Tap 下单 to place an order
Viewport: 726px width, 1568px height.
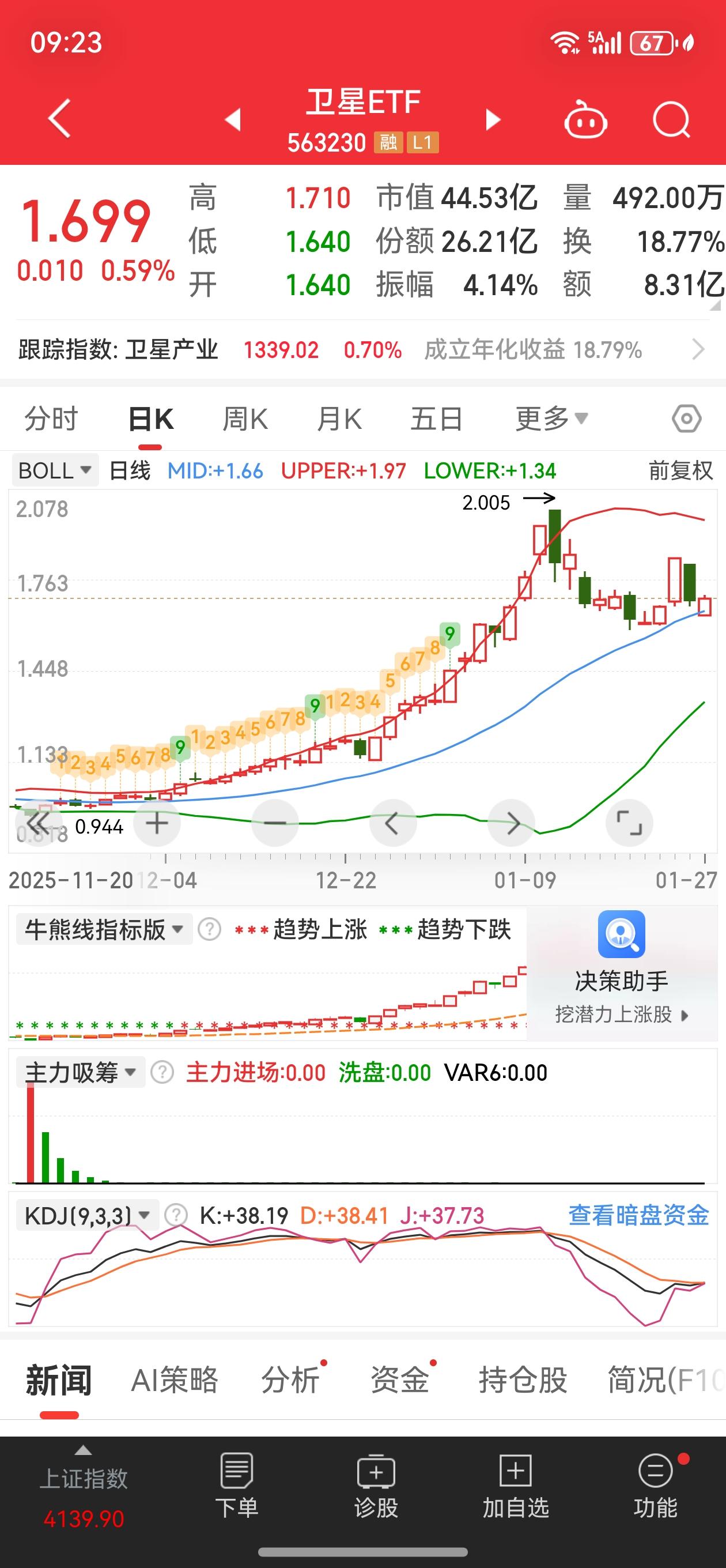(236, 1484)
